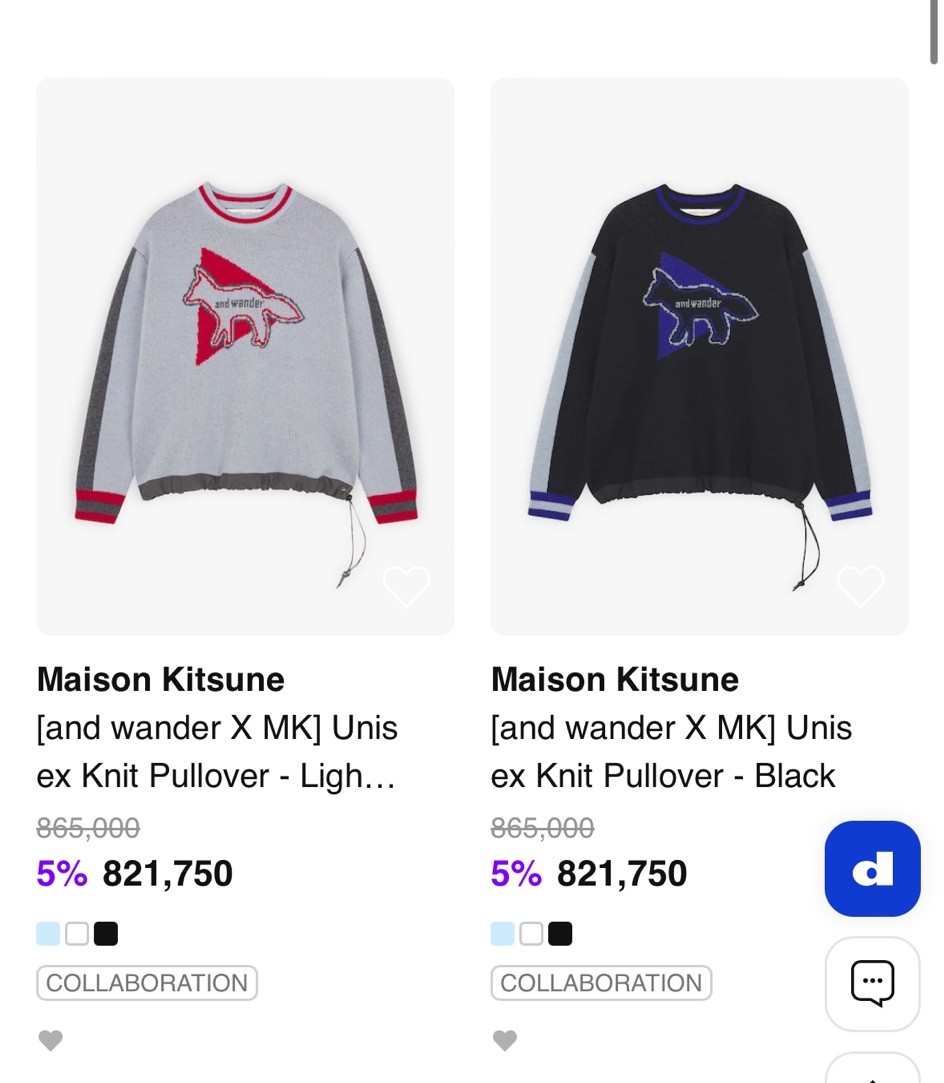Select black color swatch on the Light Grey pullover

(x=106, y=934)
